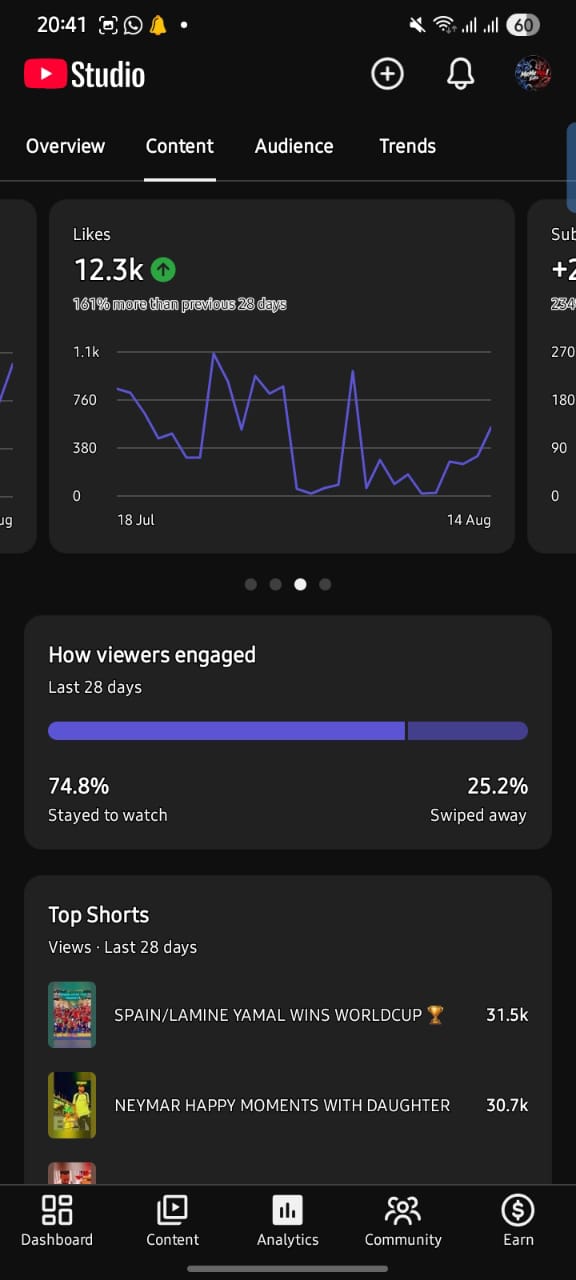Select the Analytics bottom tab
The width and height of the screenshot is (576, 1280).
[x=288, y=1221]
